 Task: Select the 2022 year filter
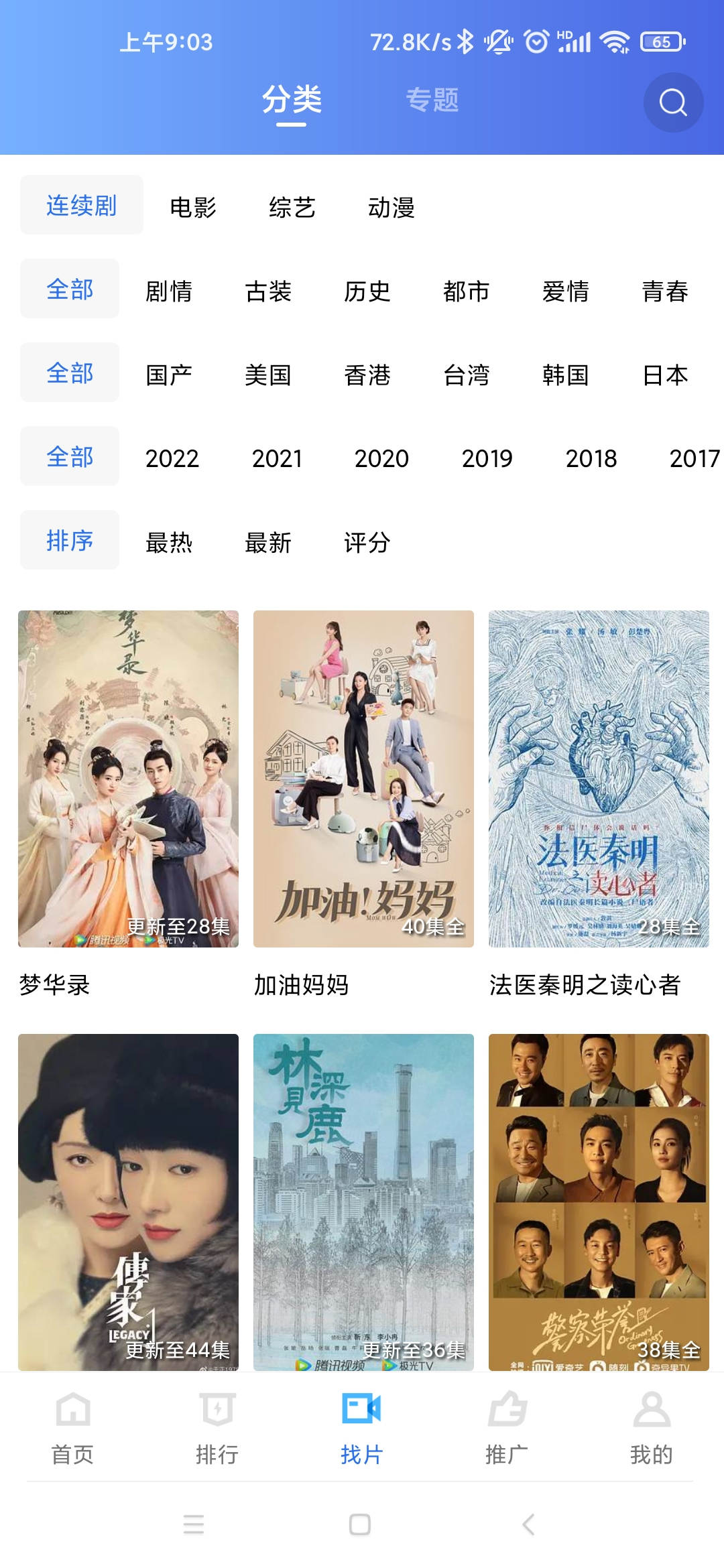(x=171, y=459)
